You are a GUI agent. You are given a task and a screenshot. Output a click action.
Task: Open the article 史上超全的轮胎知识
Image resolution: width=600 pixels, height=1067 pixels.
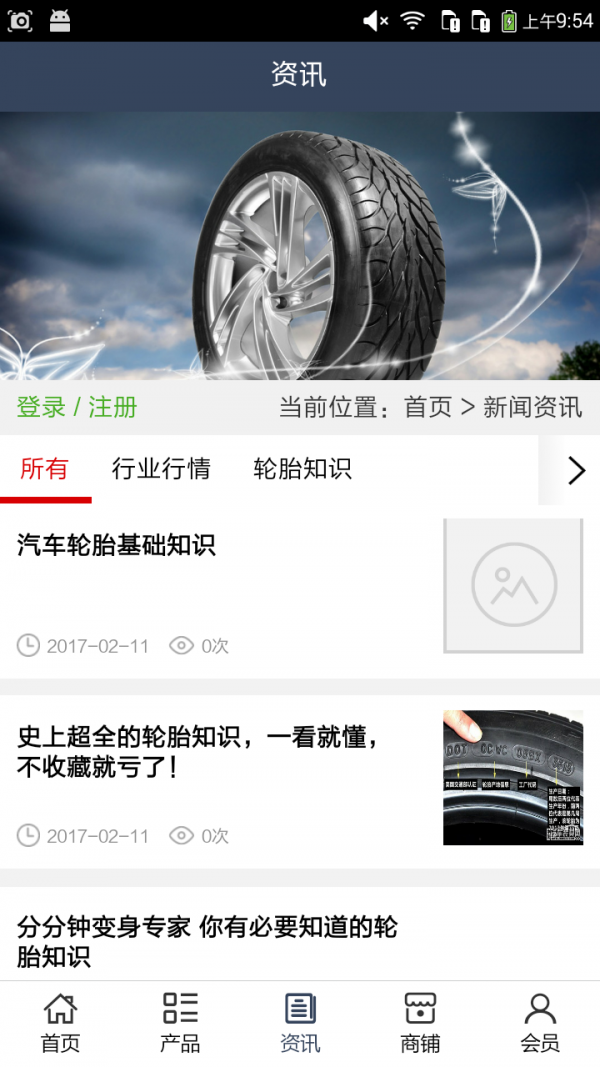pos(200,752)
